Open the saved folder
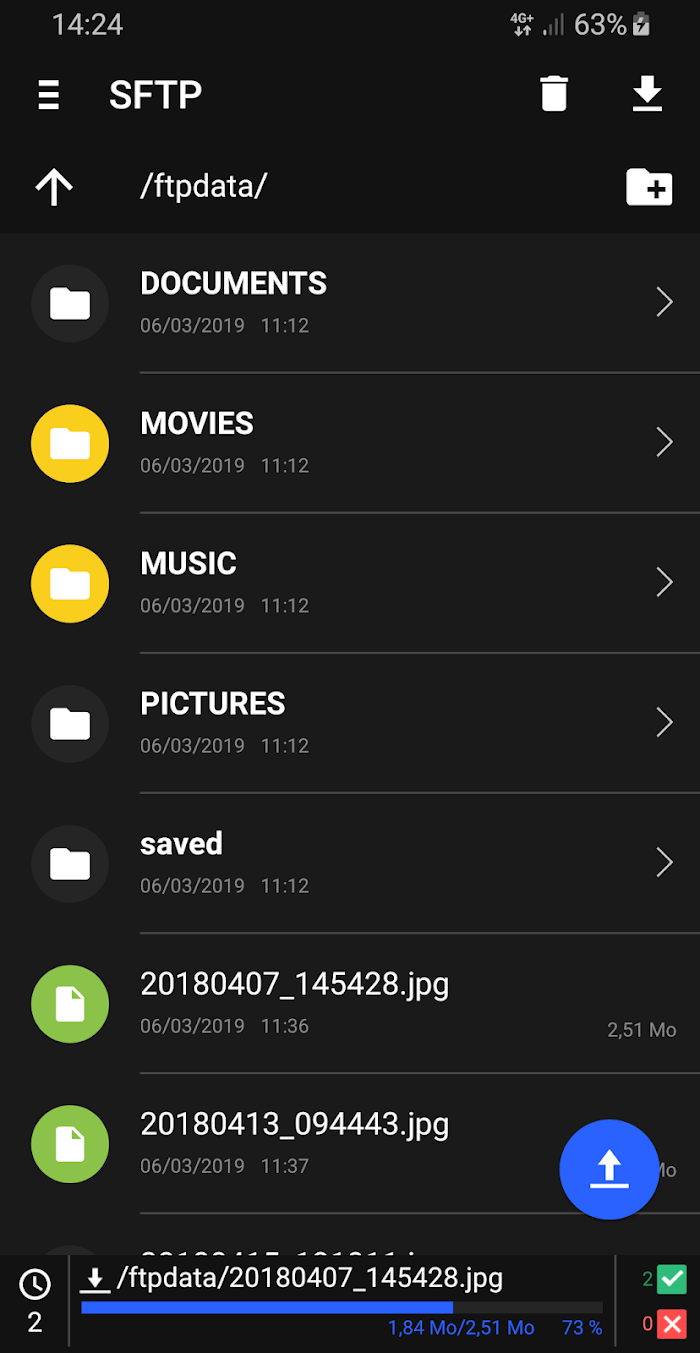The width and height of the screenshot is (700, 1353). (350, 863)
